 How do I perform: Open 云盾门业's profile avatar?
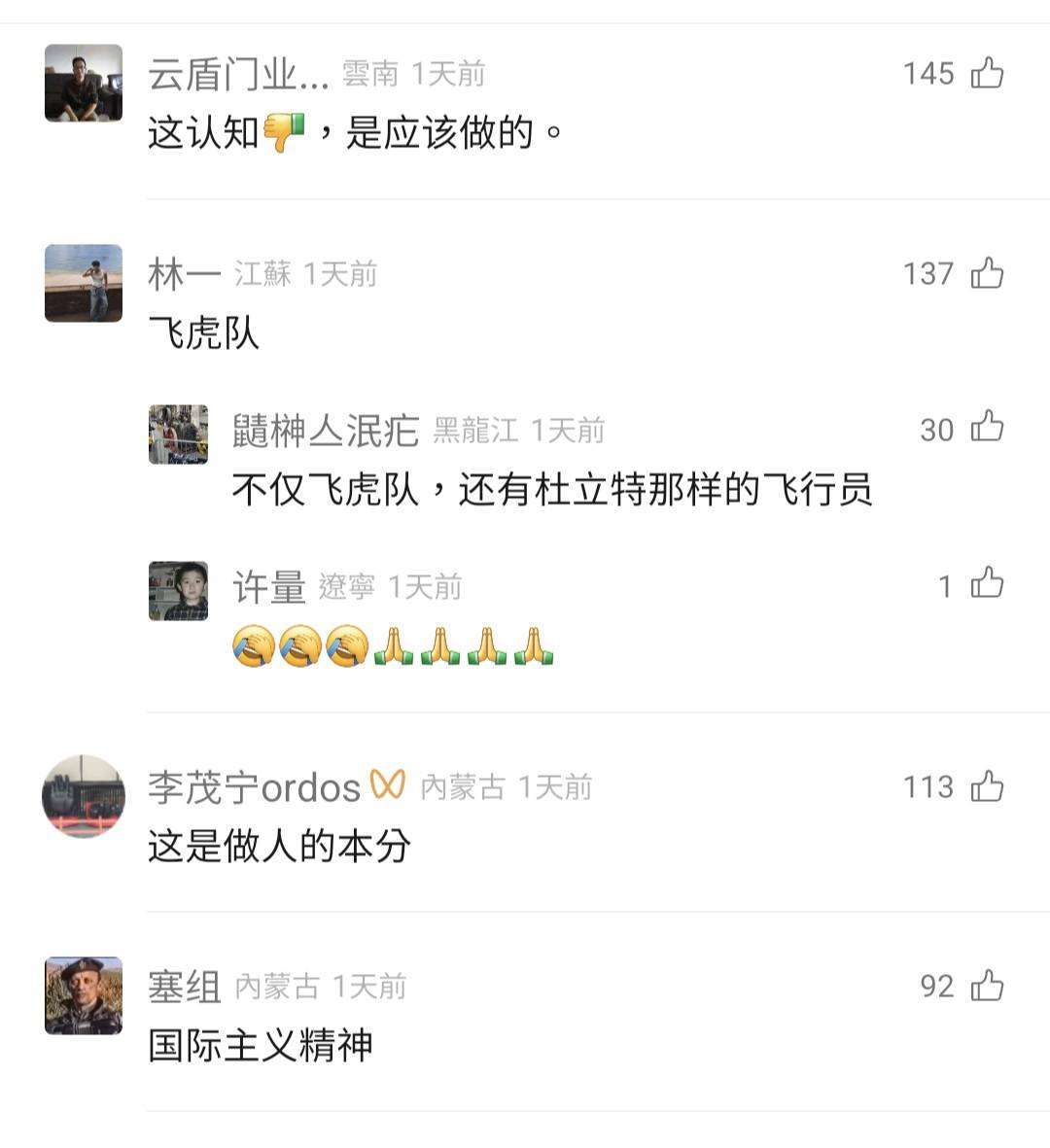point(84,83)
